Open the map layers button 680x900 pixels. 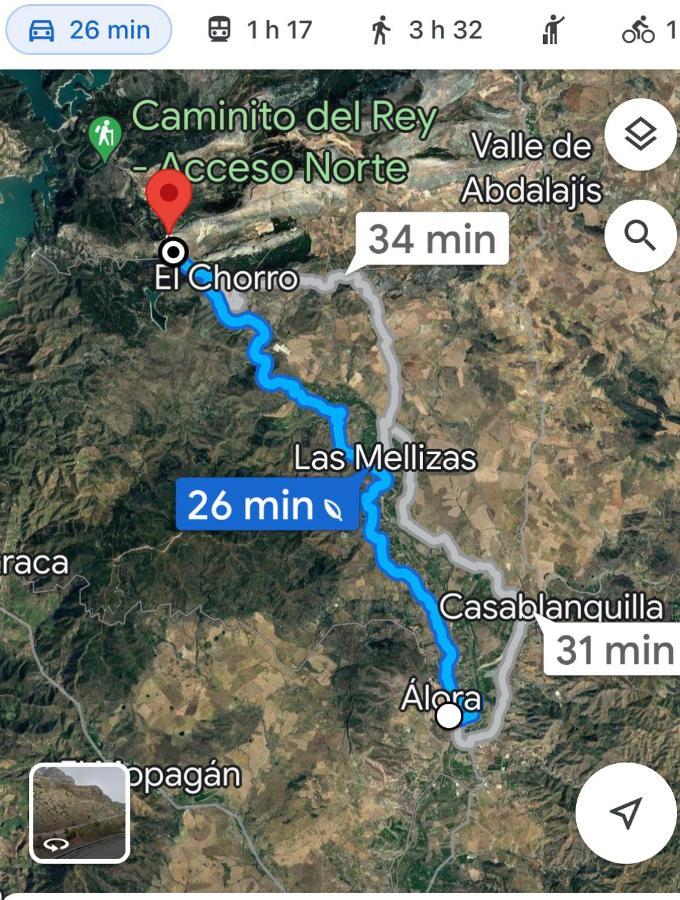coord(640,135)
